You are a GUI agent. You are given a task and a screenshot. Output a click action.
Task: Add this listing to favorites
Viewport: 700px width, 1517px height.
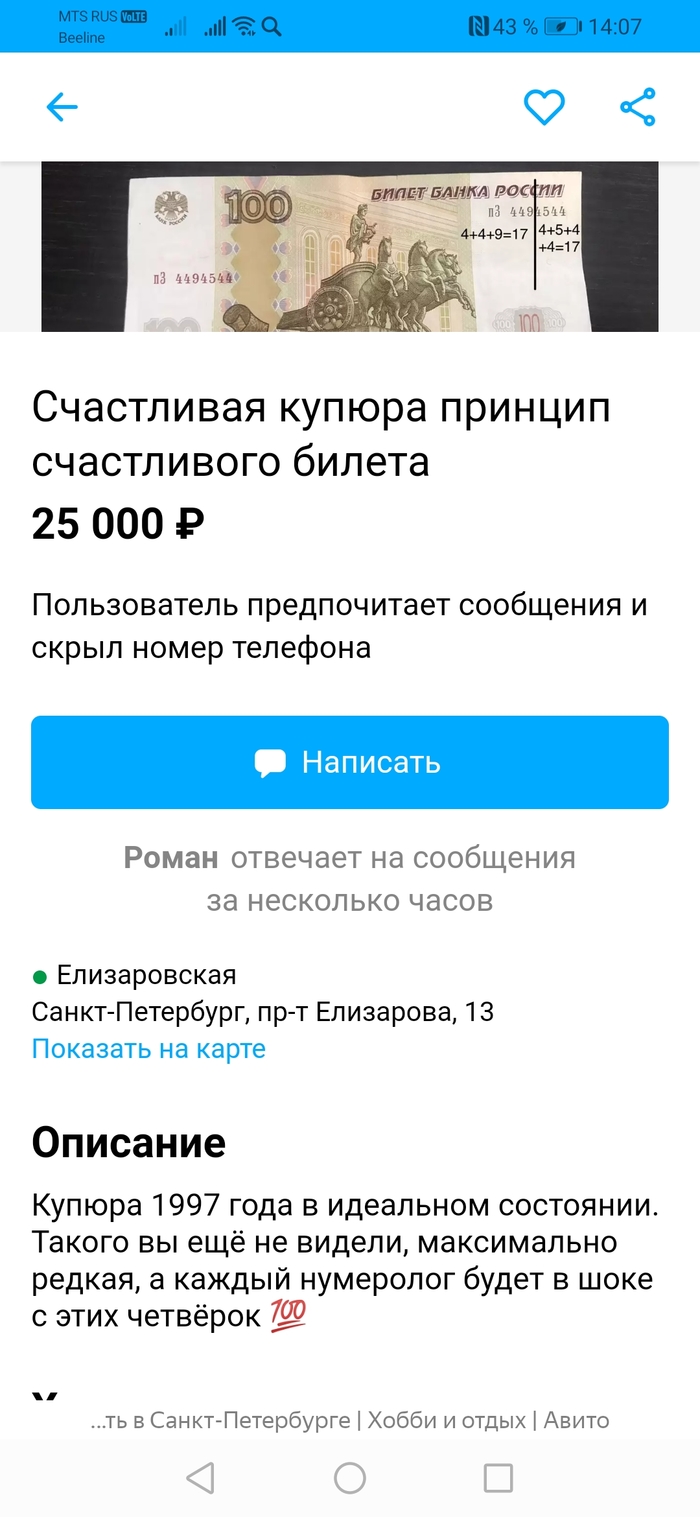(x=544, y=107)
